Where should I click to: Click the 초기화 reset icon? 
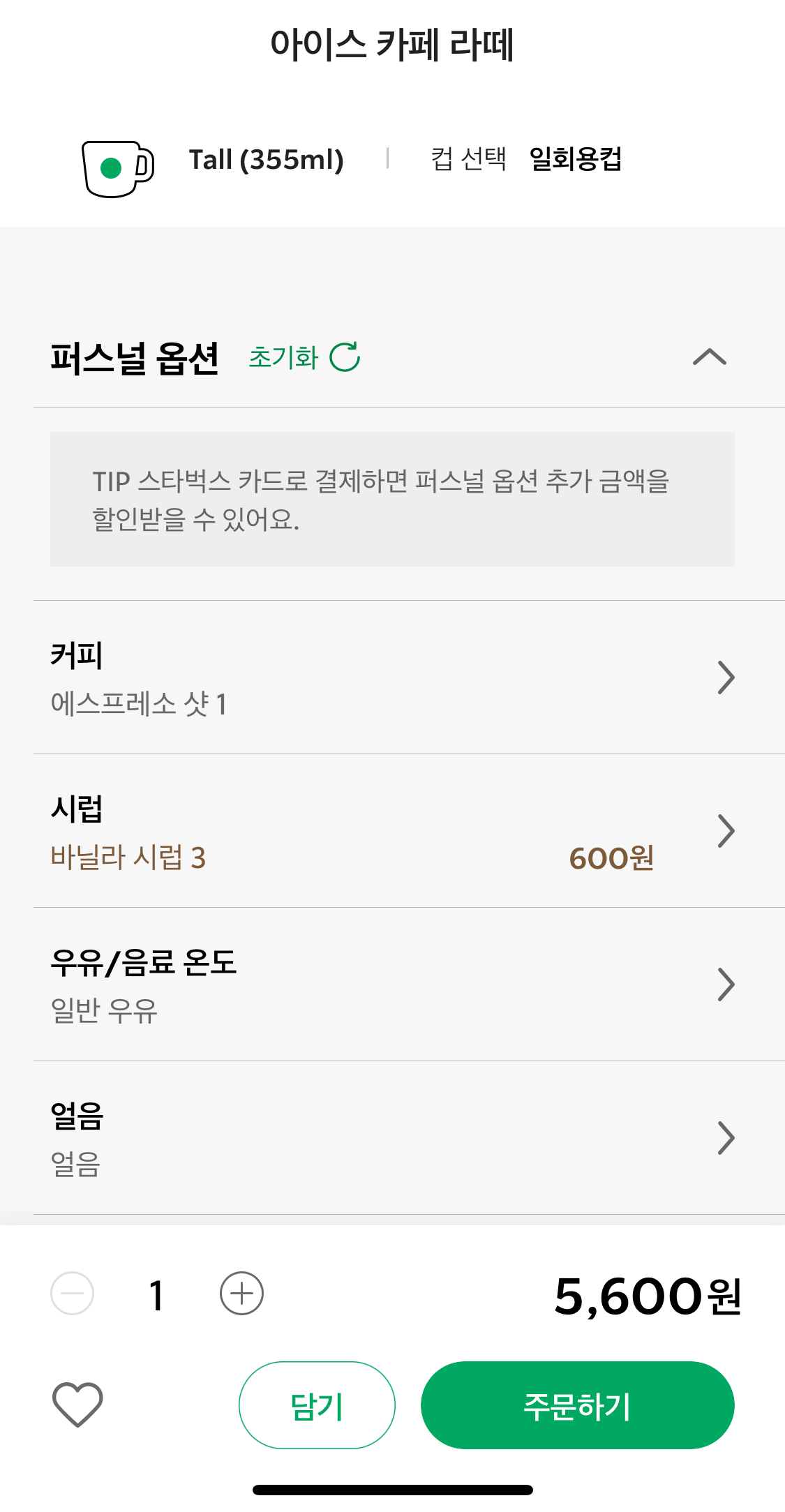[345, 357]
